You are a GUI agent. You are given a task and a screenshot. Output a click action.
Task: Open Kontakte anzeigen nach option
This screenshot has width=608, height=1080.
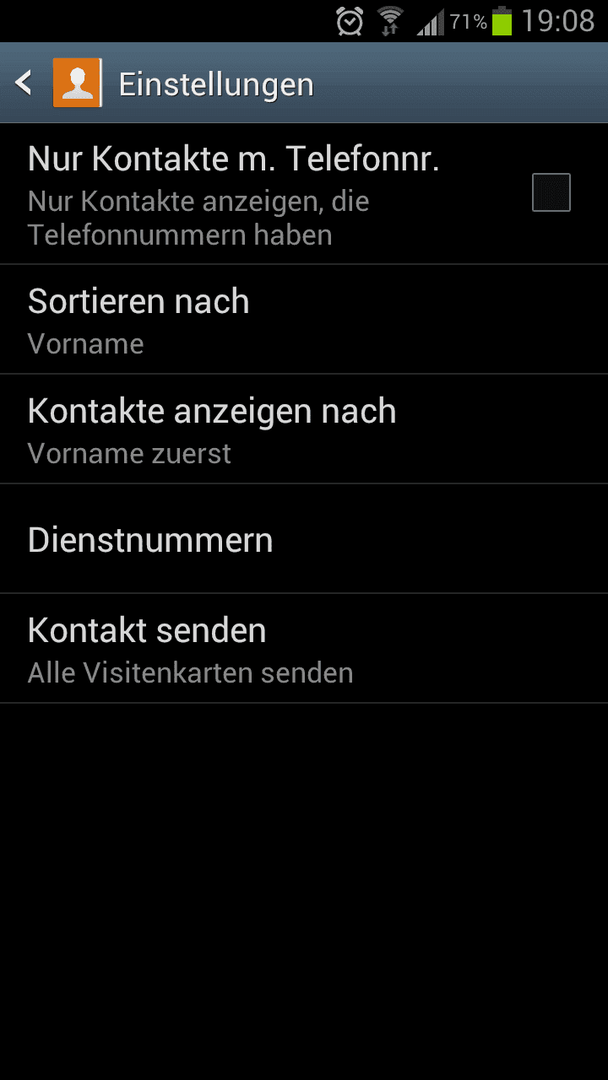304,429
